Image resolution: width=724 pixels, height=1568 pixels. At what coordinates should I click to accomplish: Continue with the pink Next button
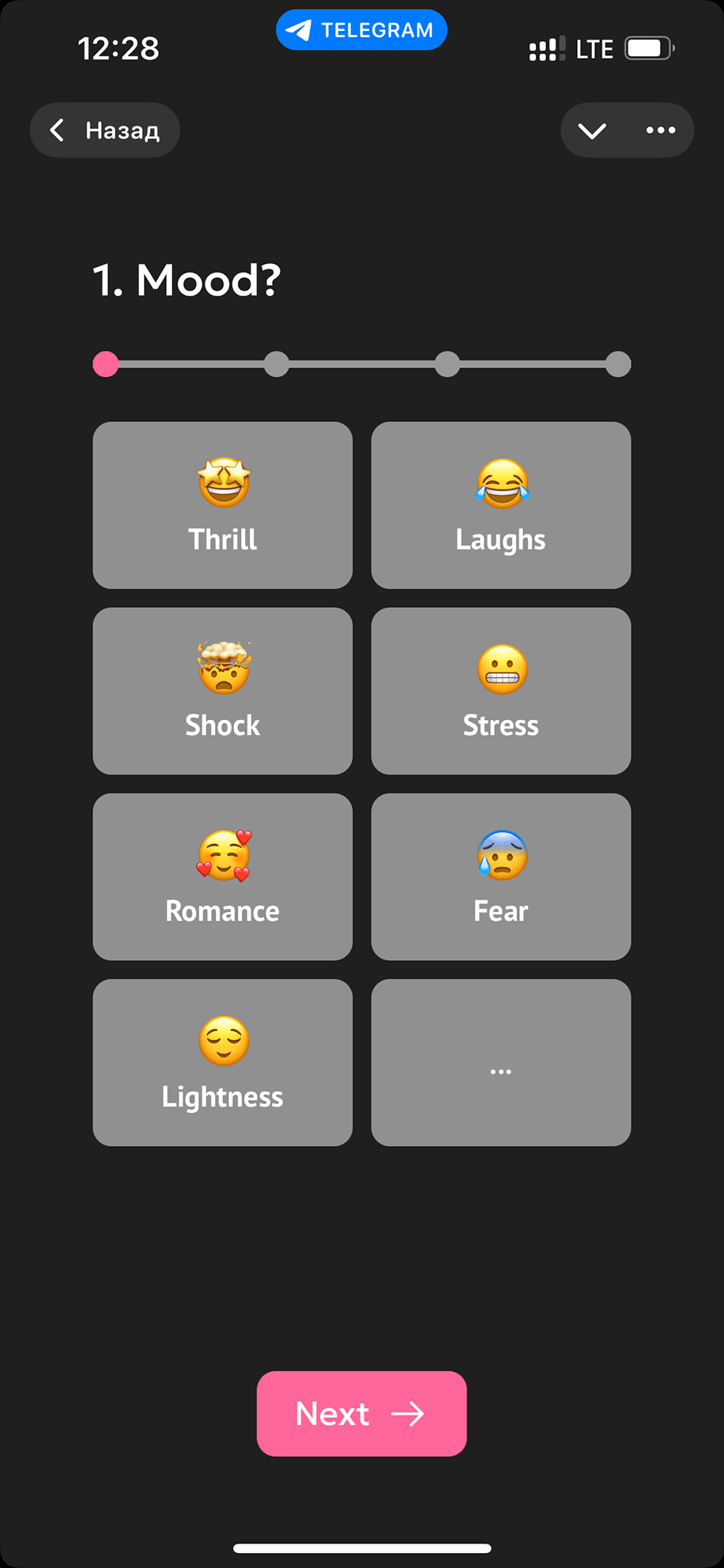click(361, 1414)
